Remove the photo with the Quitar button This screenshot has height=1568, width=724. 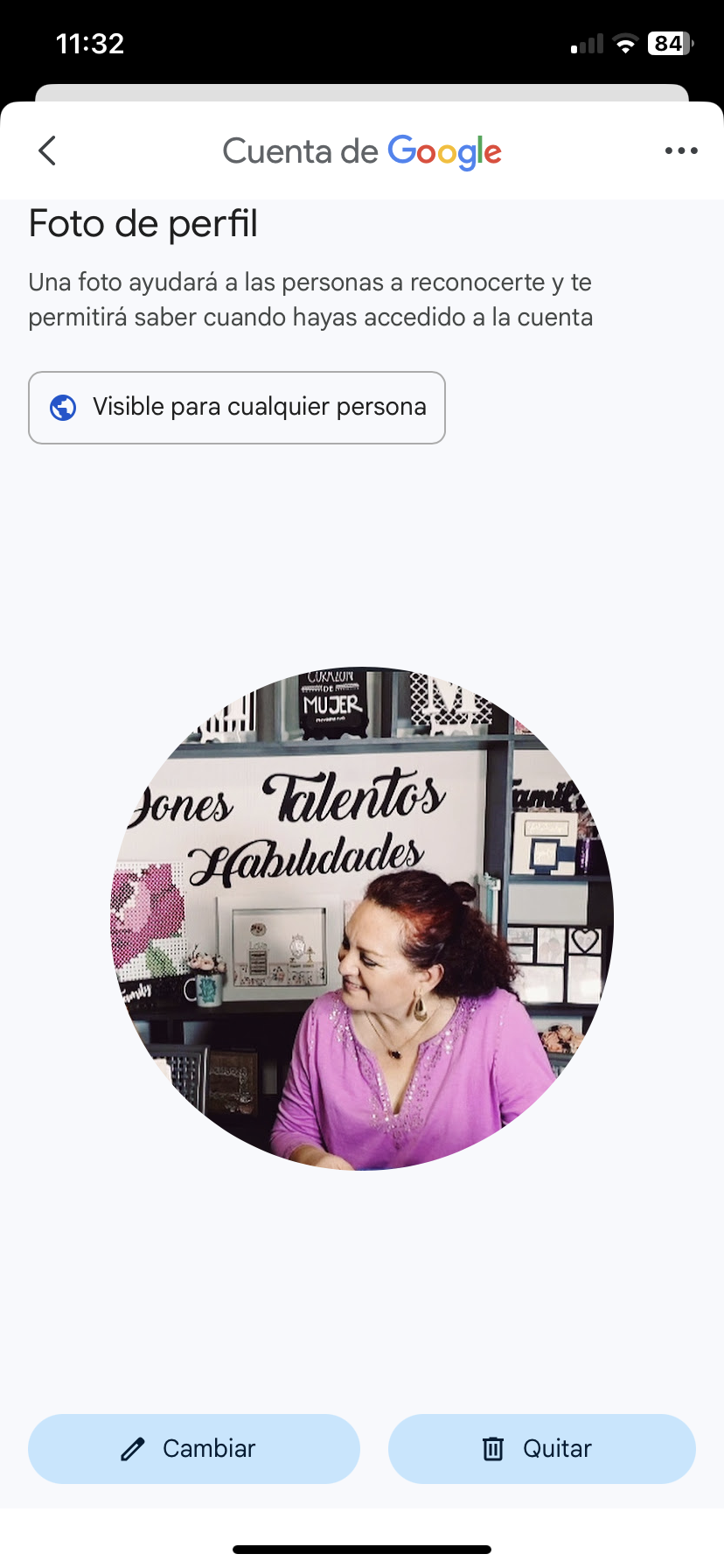[542, 1449]
